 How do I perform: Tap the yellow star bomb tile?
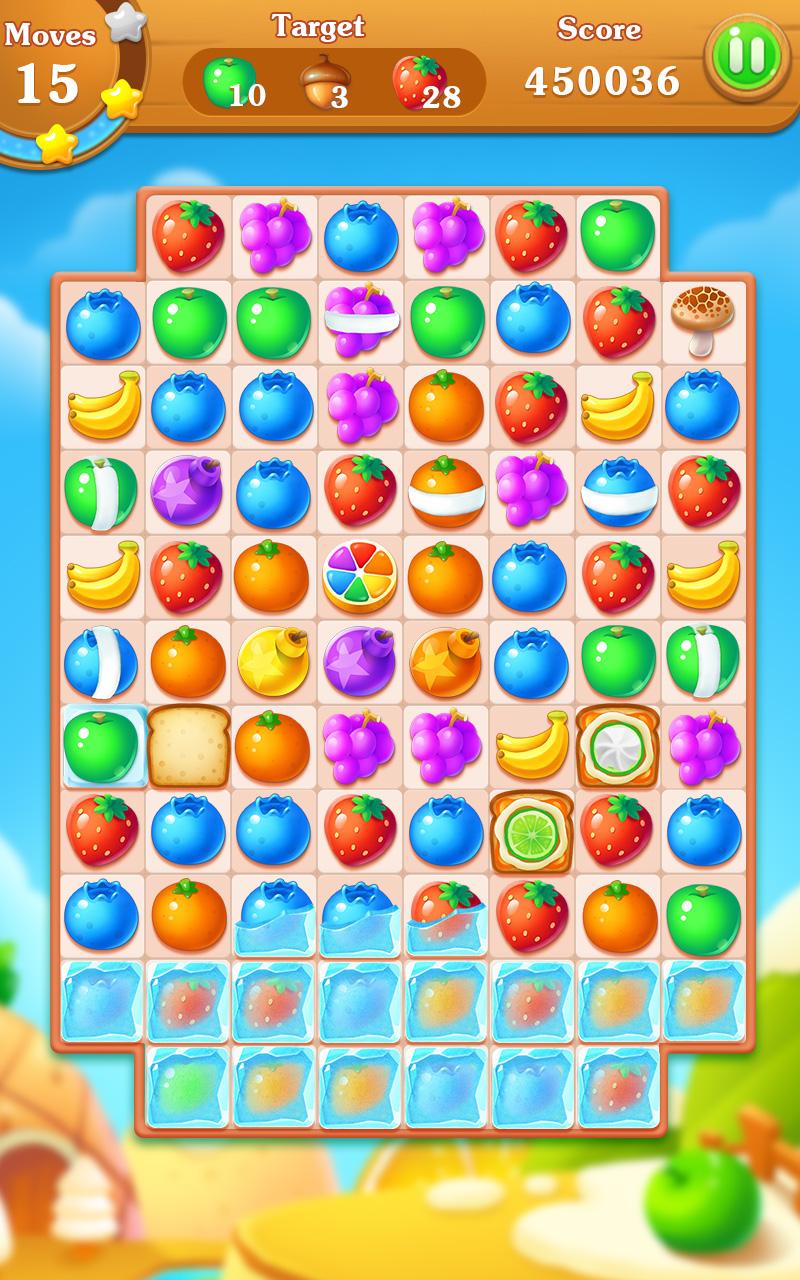coord(273,661)
